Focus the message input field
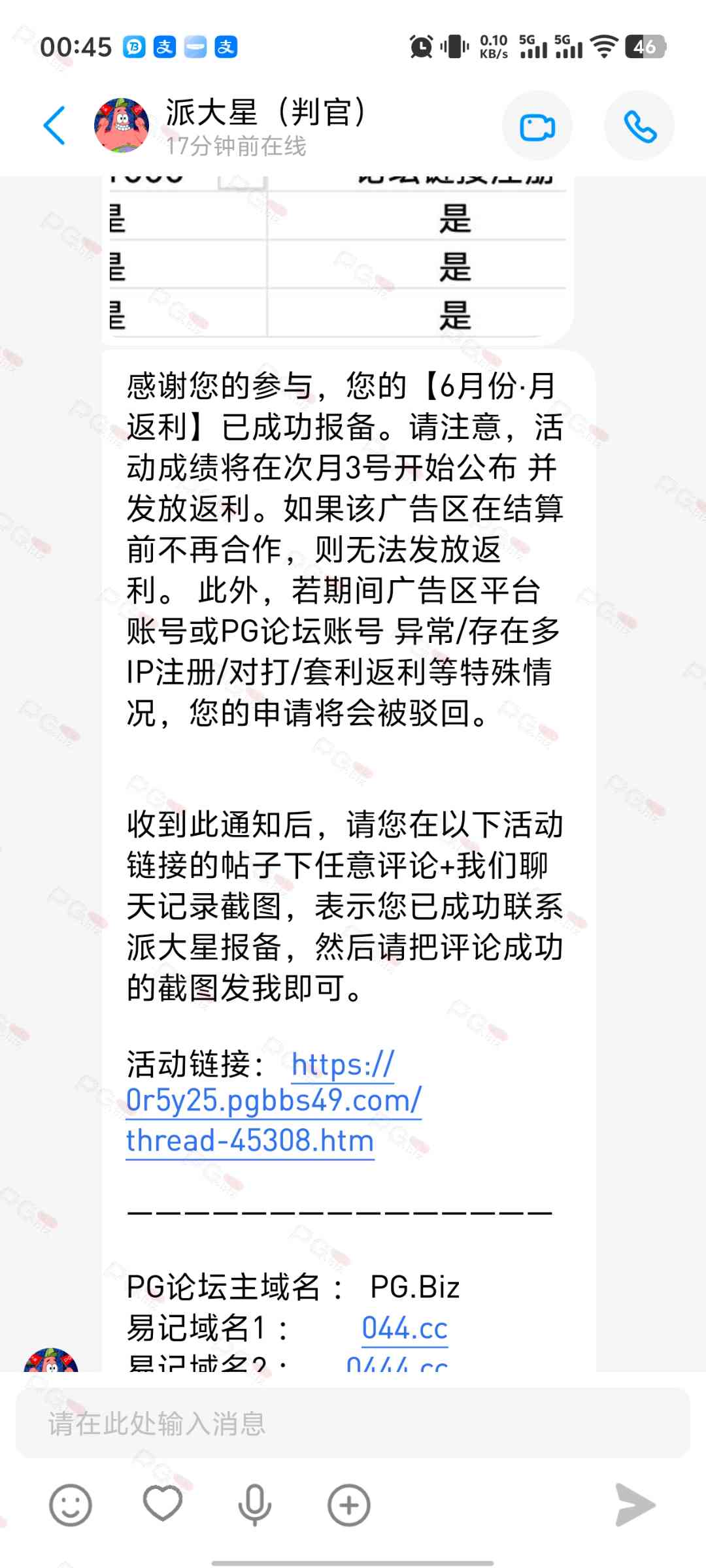The image size is (706, 1568). pos(353,1423)
